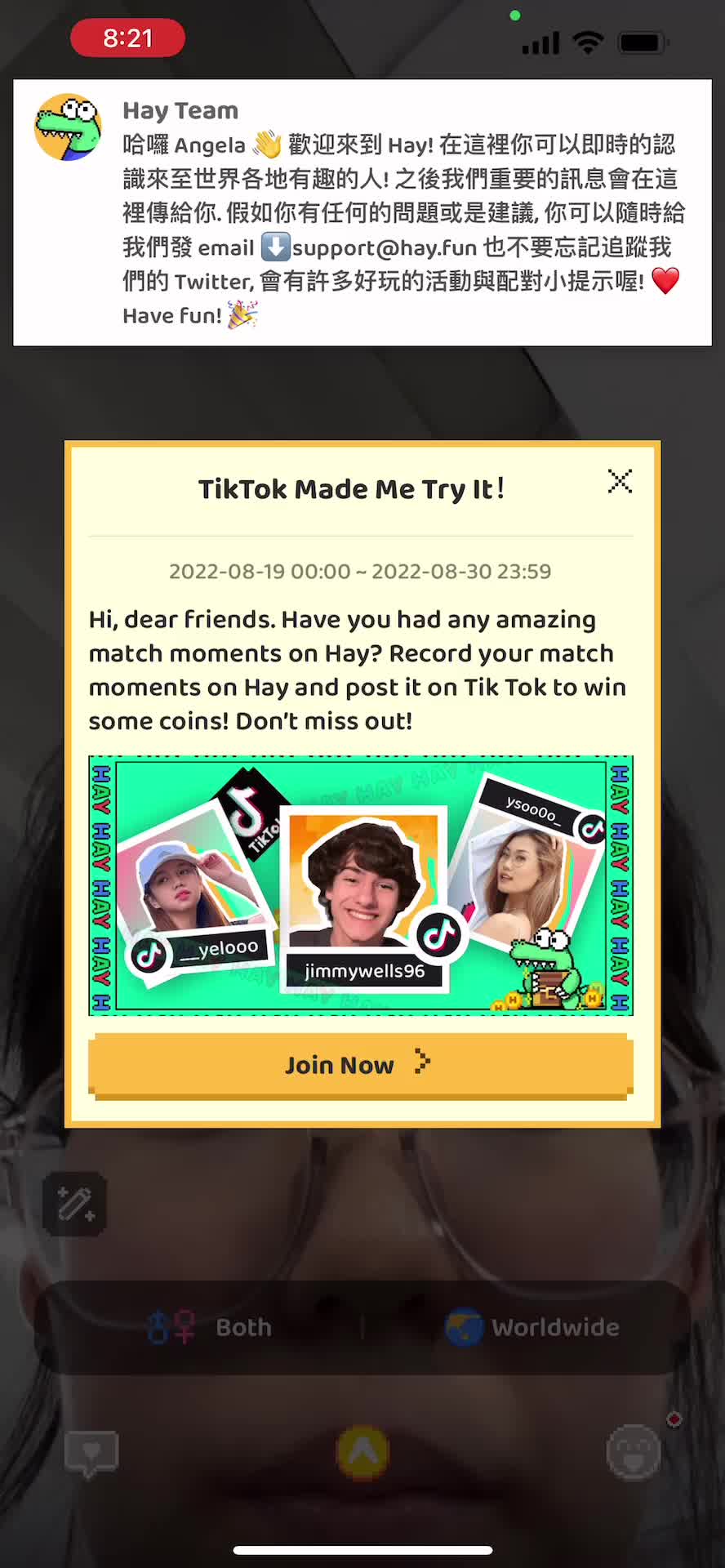This screenshot has height=1568, width=725.
Task: Open the emoji face icon
Action: tap(634, 1454)
